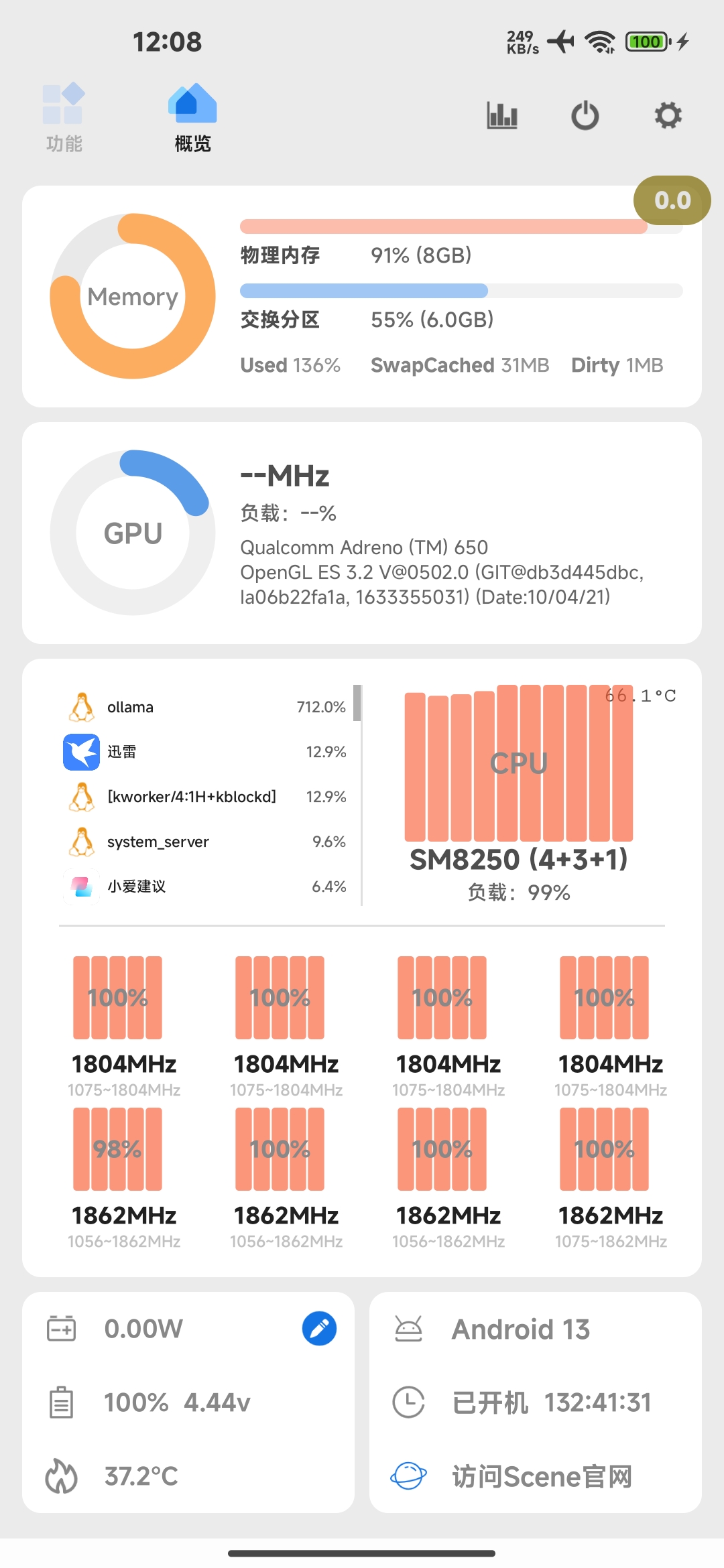Select the 概览 overview tab
Screen dimensions: 724x1568
coord(192,118)
